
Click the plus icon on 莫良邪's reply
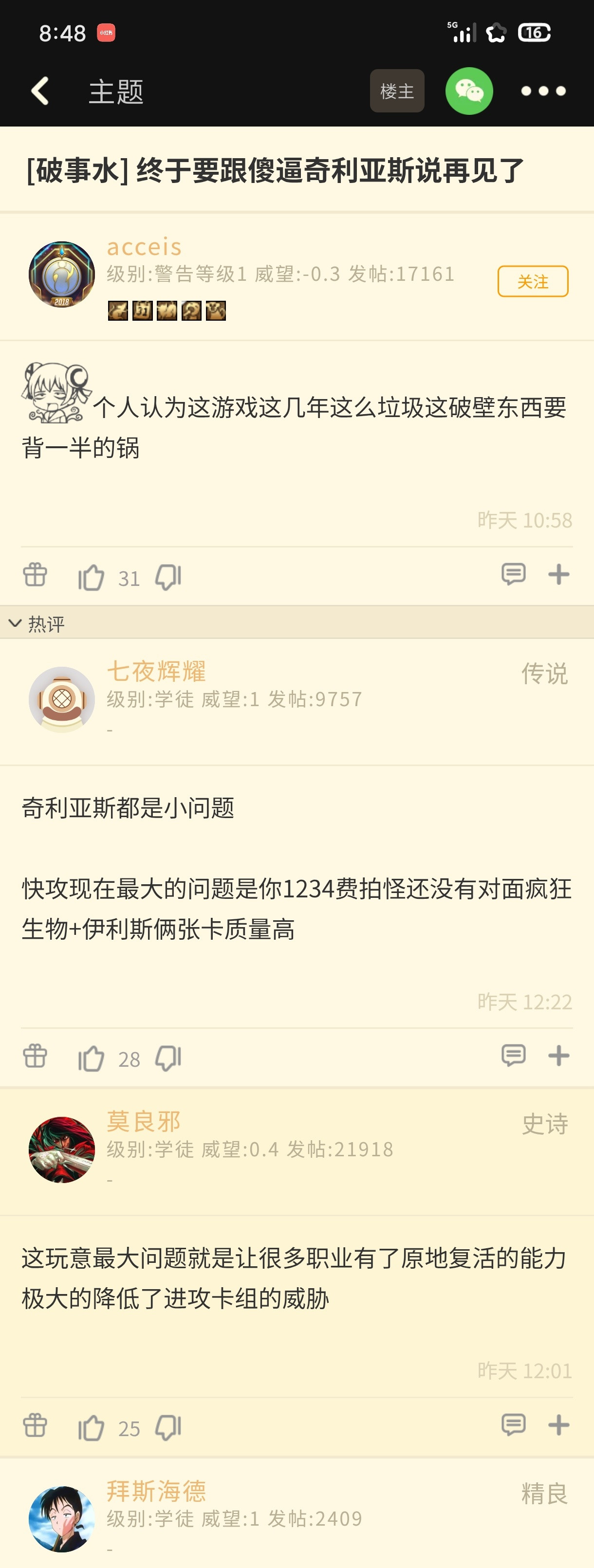pos(558,1427)
